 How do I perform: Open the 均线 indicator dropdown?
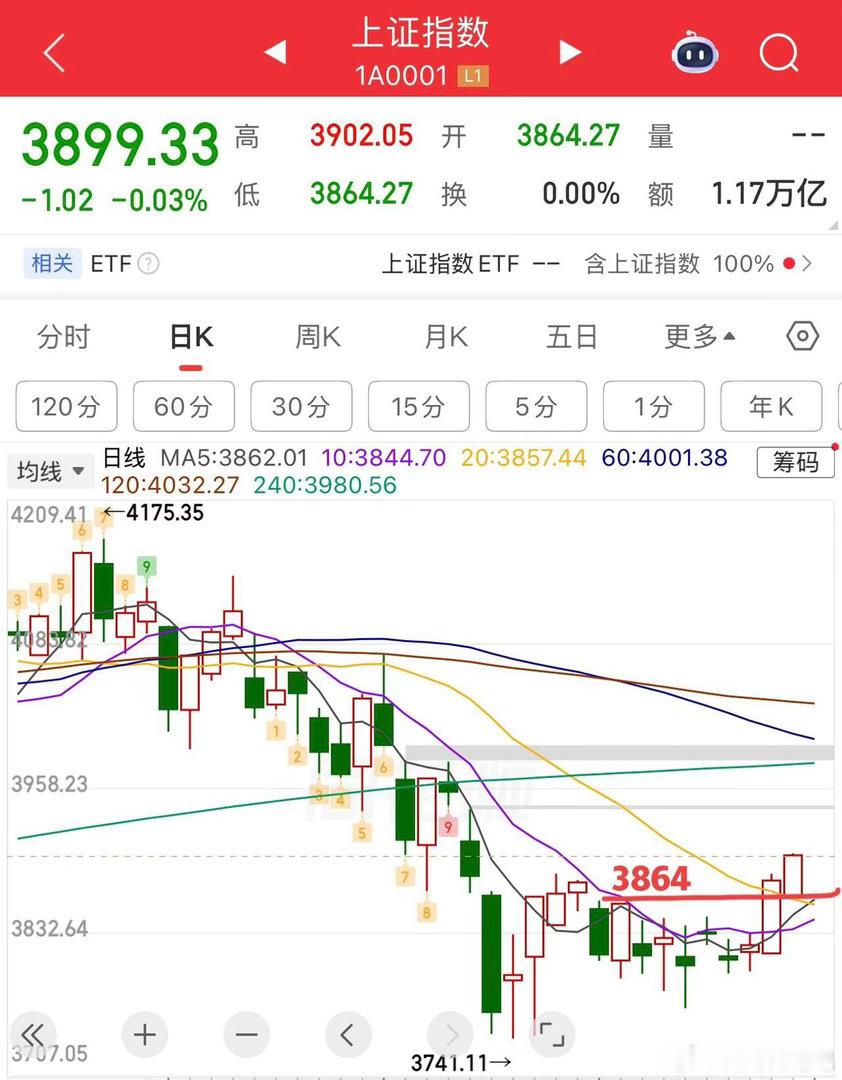(49, 472)
